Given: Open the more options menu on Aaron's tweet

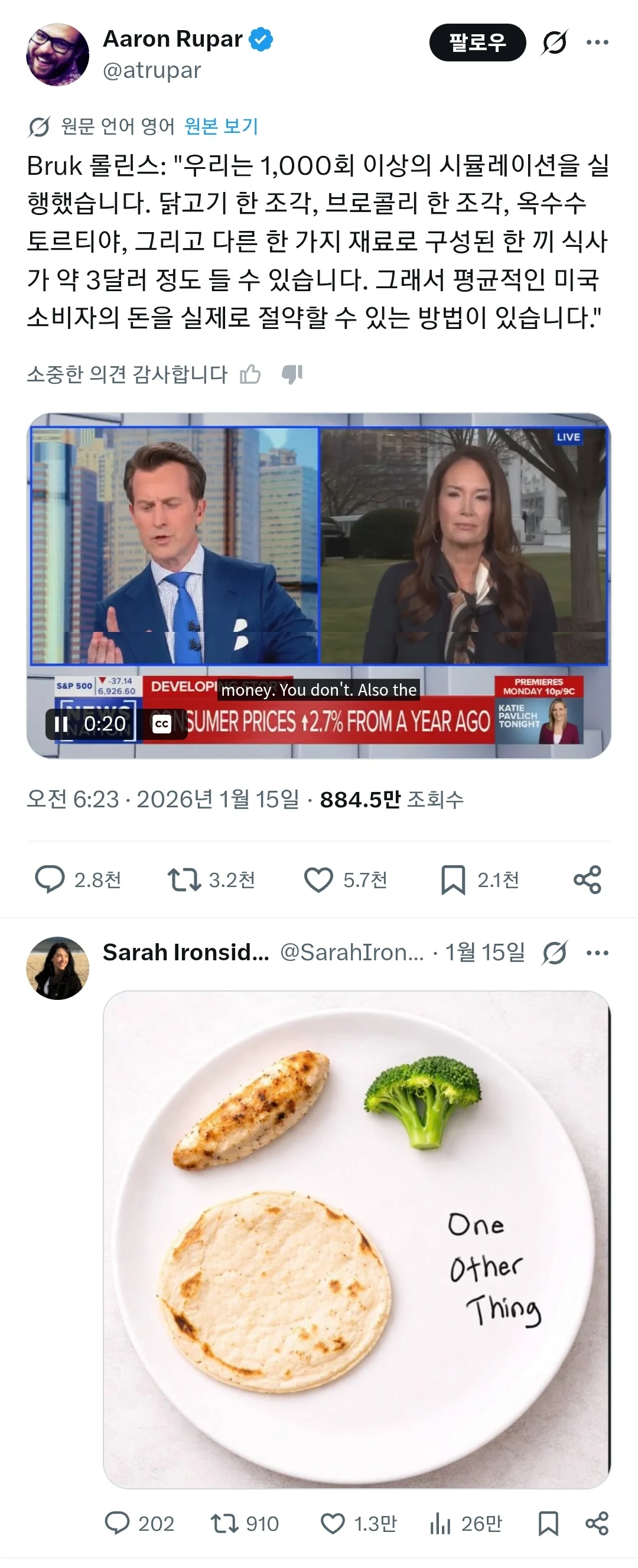Looking at the screenshot, I should pos(599,42).
